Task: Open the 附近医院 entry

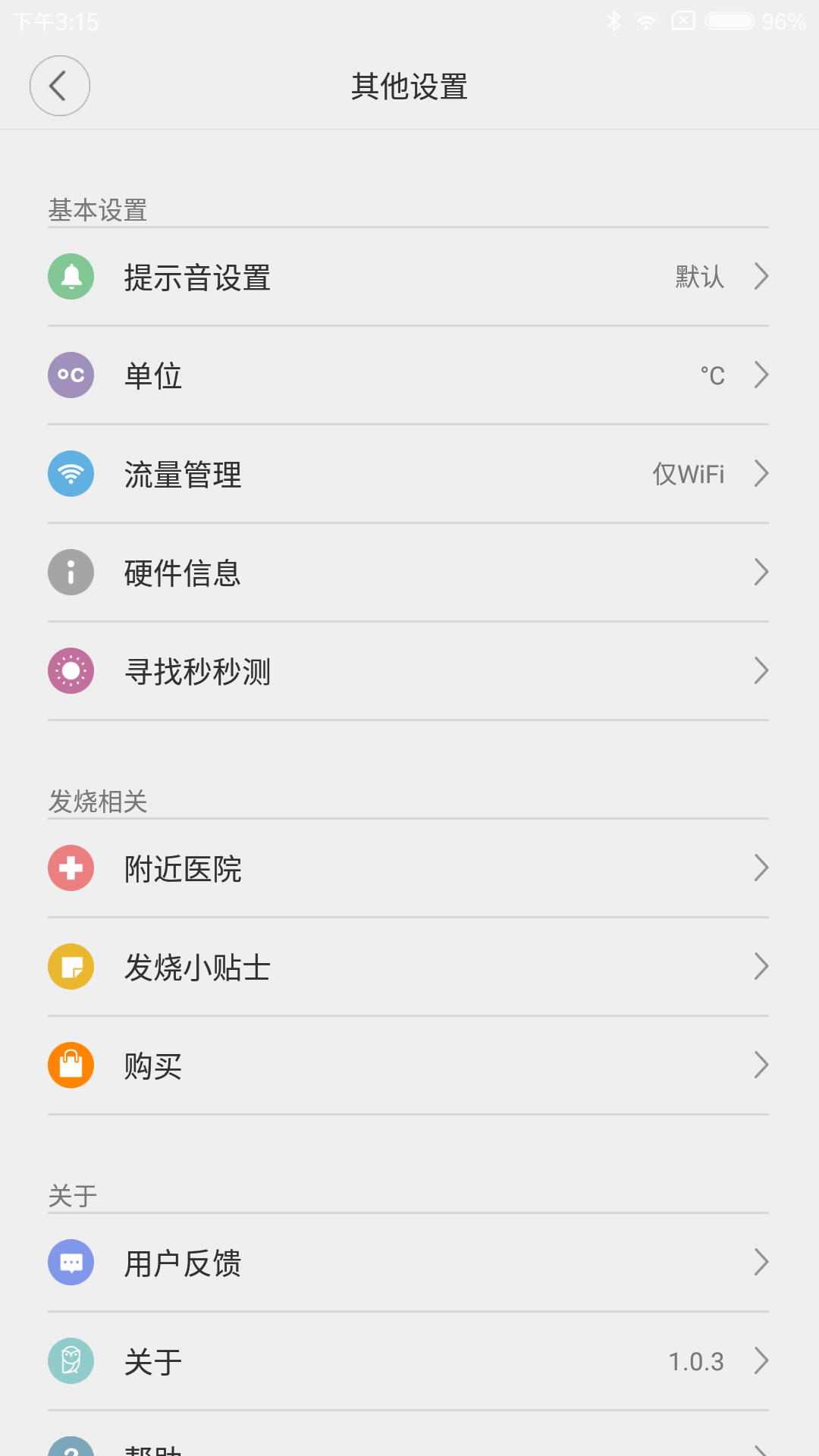Action: (409, 868)
